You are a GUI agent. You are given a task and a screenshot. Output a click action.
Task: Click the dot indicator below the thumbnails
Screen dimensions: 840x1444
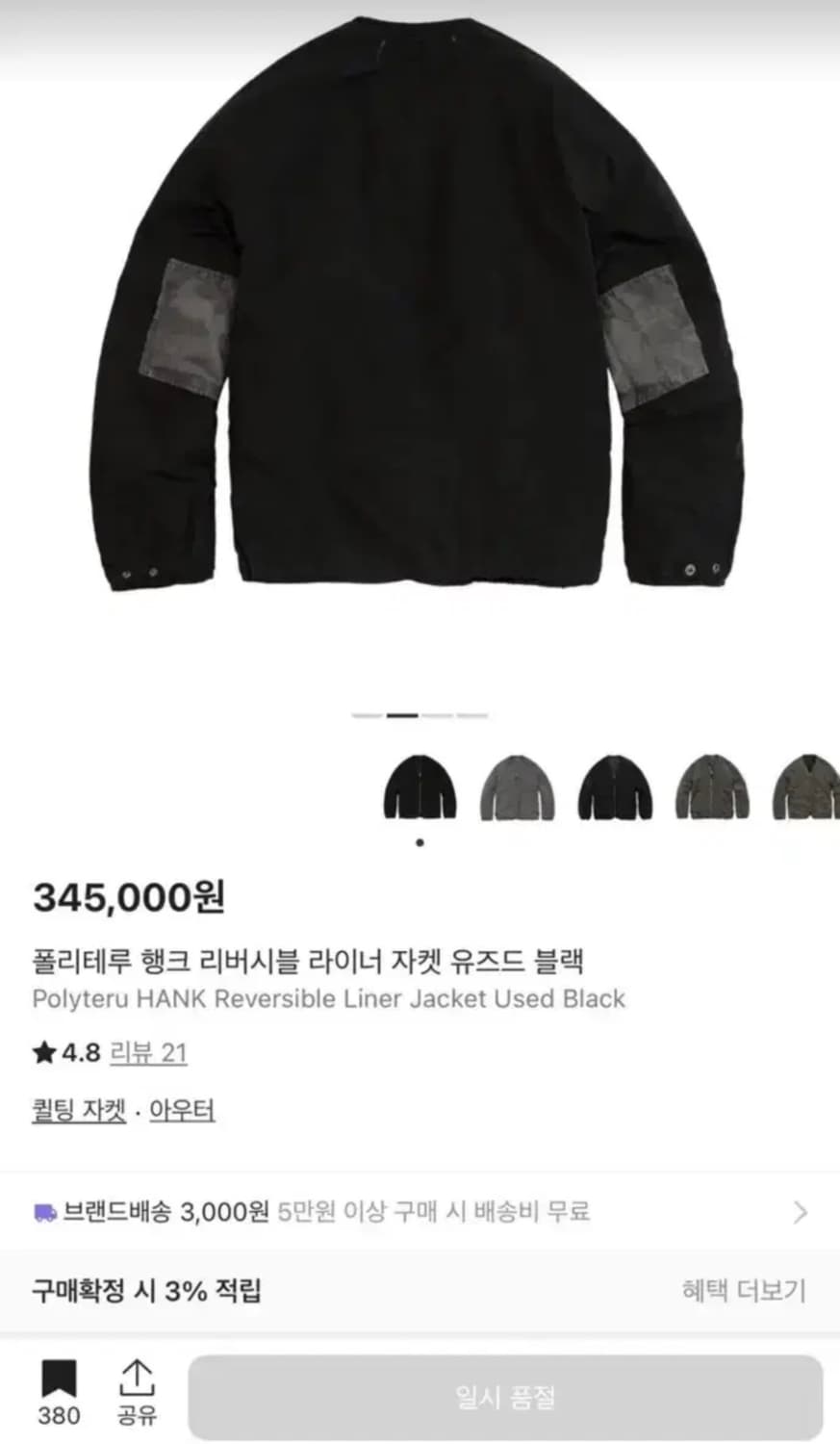[419, 840]
